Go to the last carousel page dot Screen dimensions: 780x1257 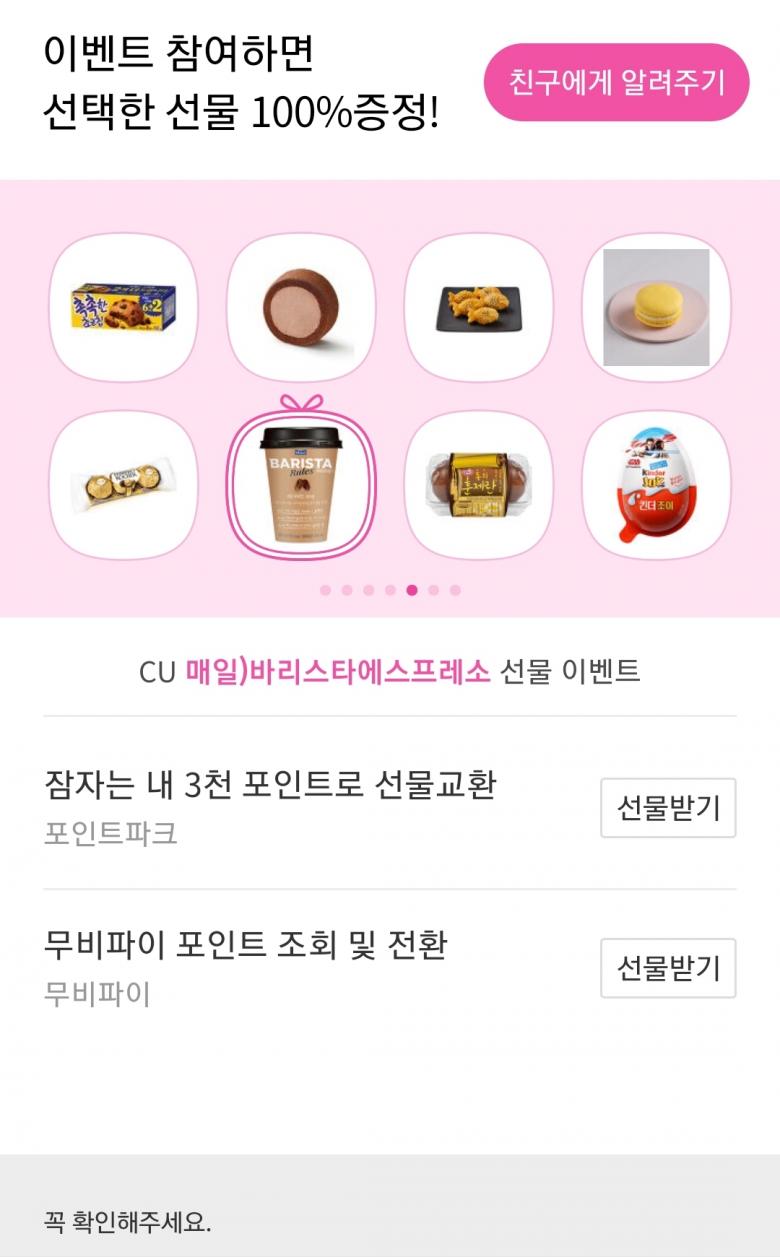tap(455, 590)
